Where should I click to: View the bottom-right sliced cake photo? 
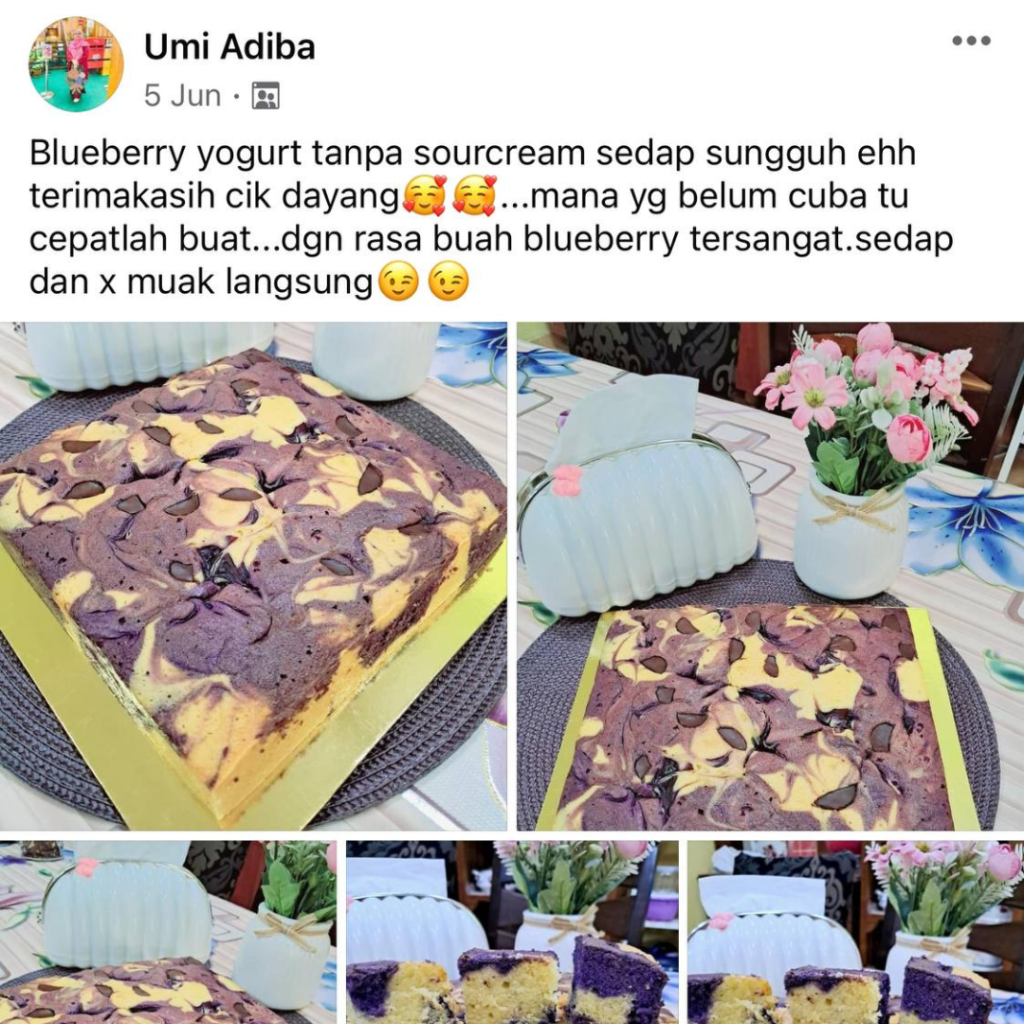tap(855, 932)
